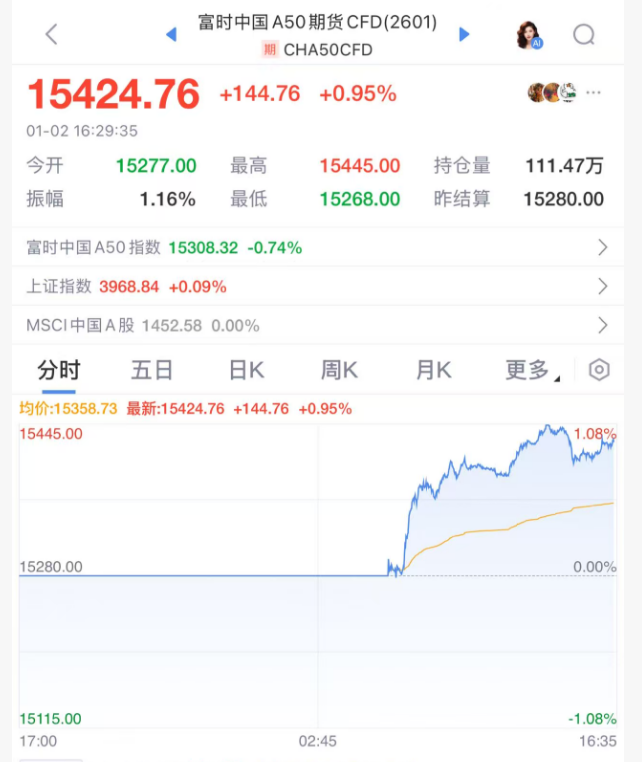
Task: Open the AI assistant avatar
Action: pyautogui.click(x=528, y=36)
